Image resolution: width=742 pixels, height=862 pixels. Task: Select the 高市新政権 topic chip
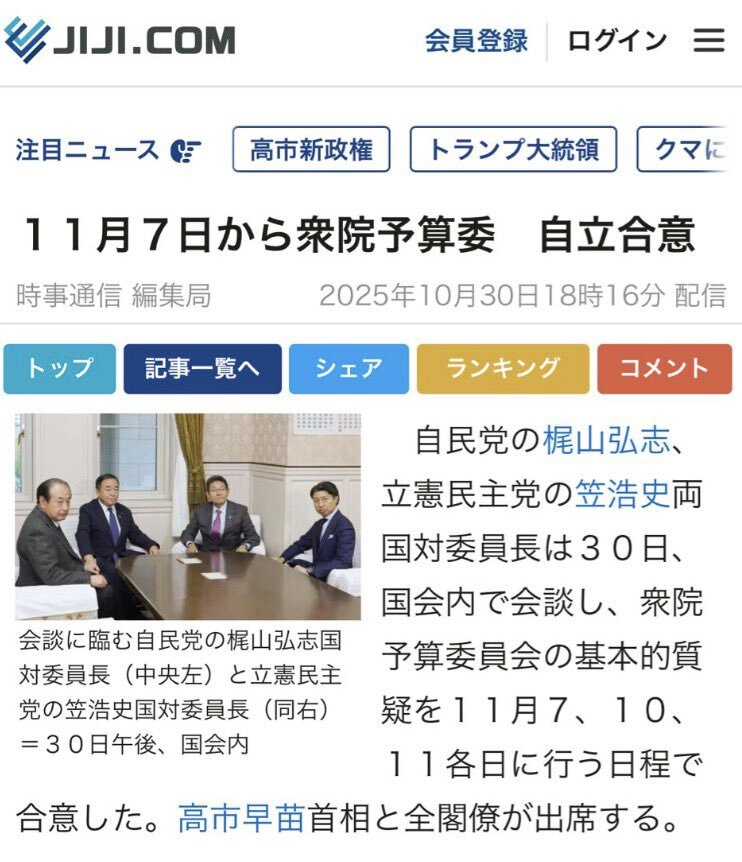coord(312,150)
